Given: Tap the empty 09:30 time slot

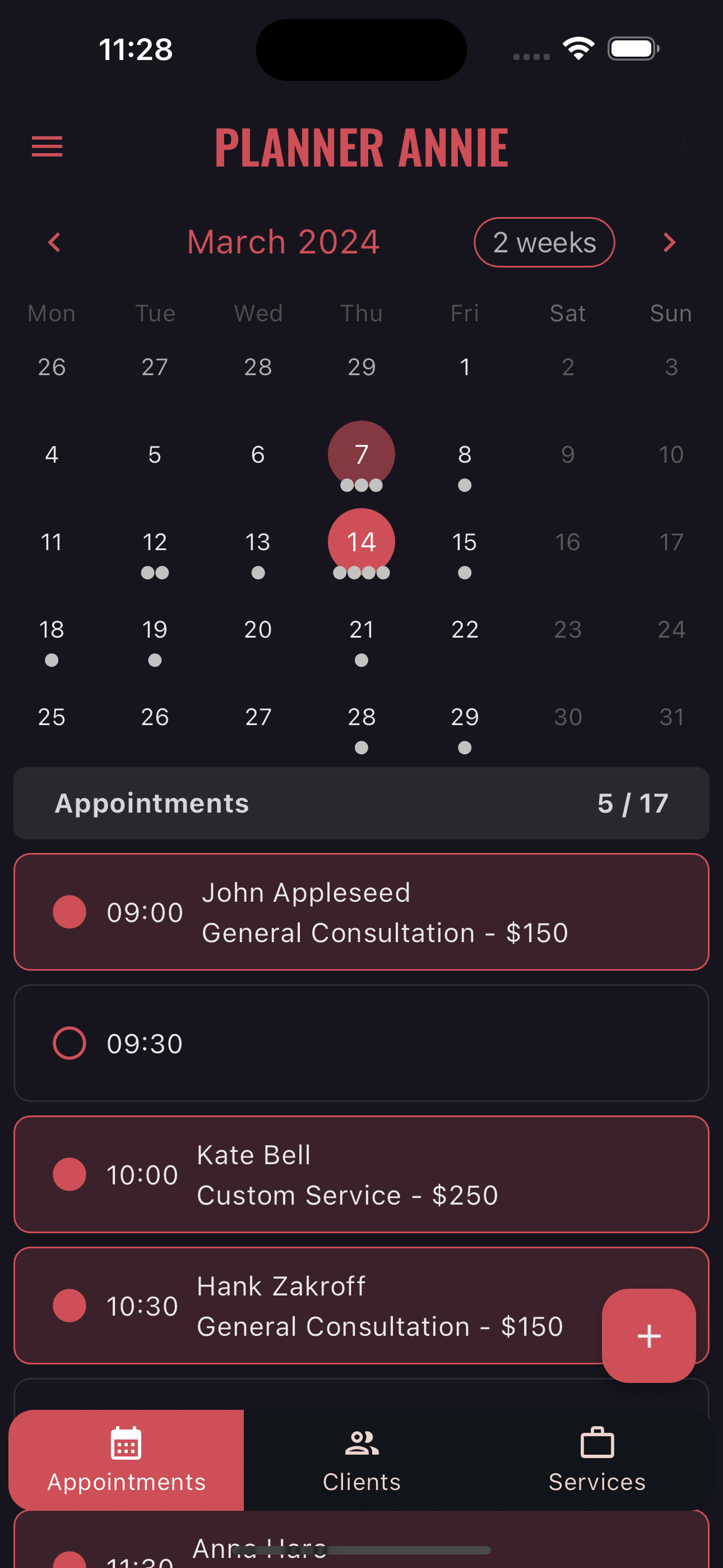Looking at the screenshot, I should pyautogui.click(x=361, y=1043).
